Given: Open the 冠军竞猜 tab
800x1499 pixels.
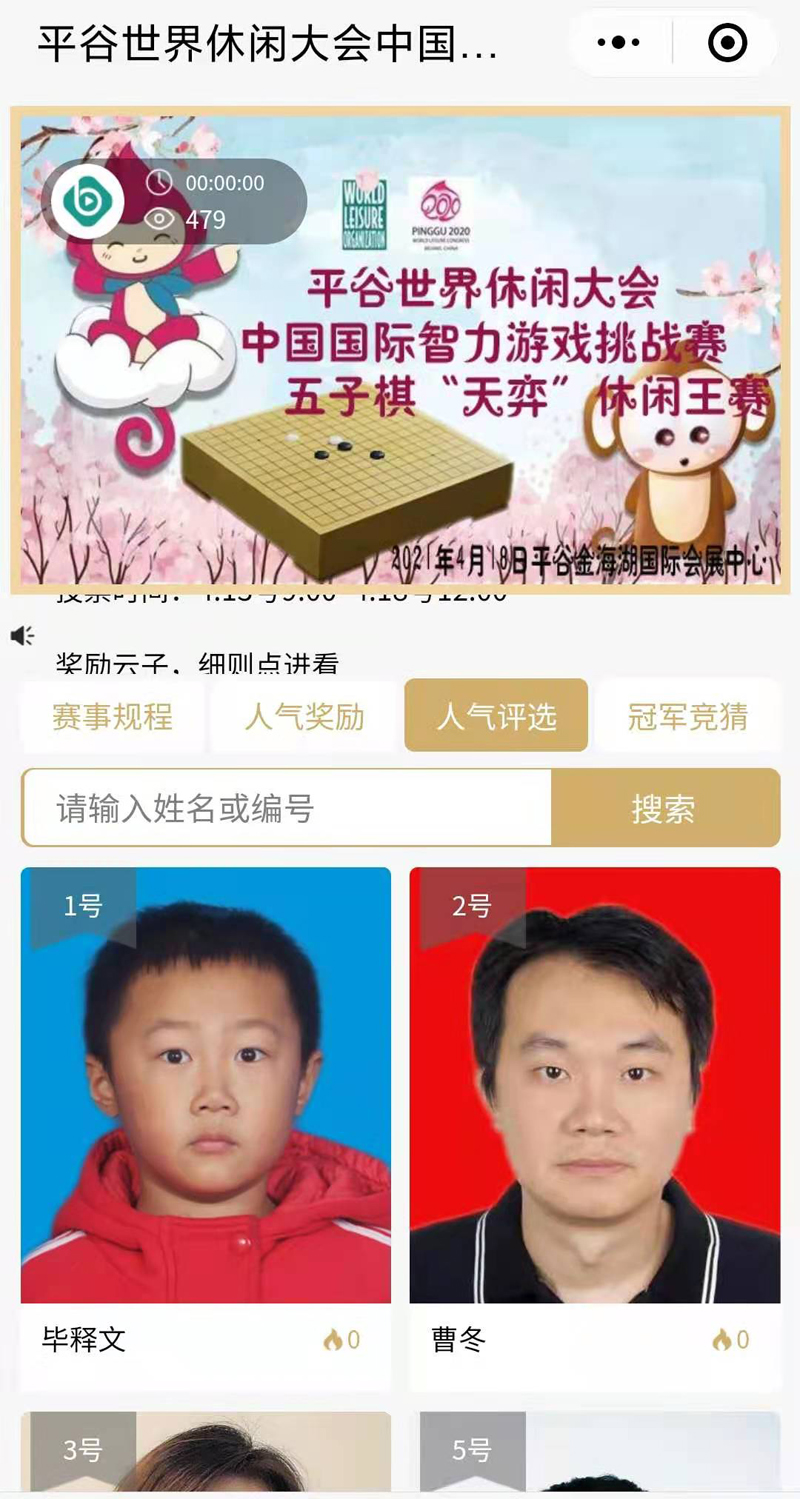Looking at the screenshot, I should pos(687,716).
